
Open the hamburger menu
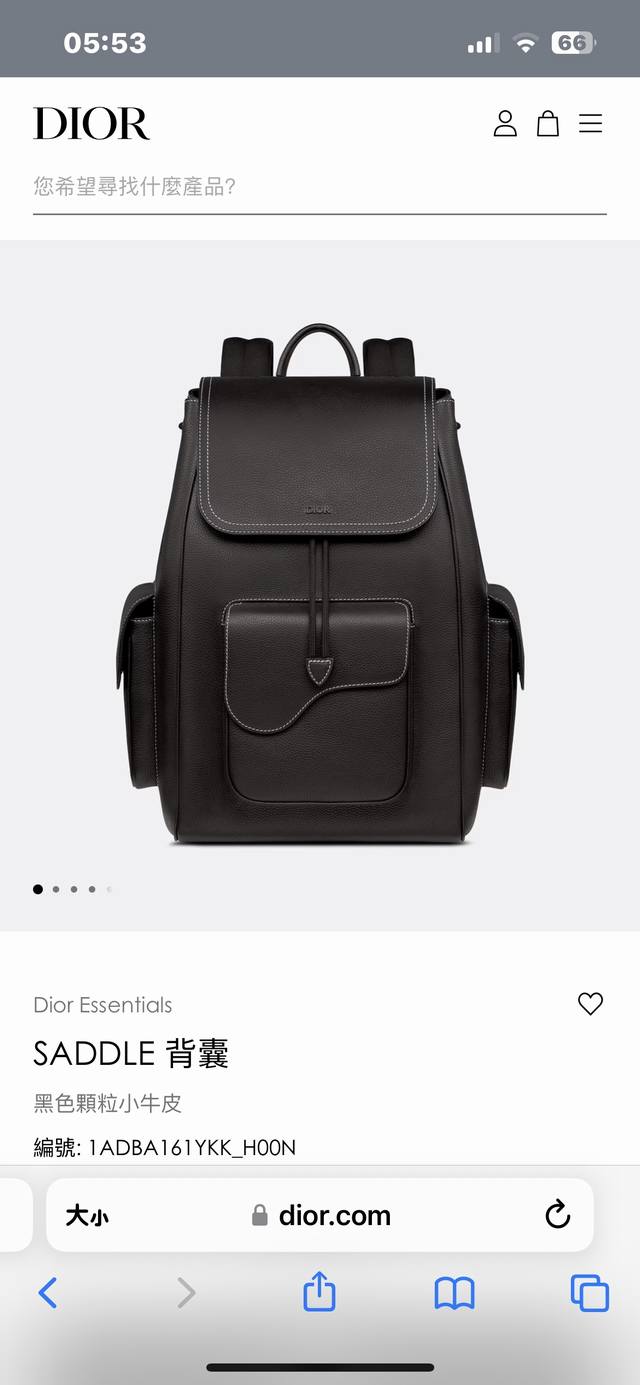(x=591, y=124)
